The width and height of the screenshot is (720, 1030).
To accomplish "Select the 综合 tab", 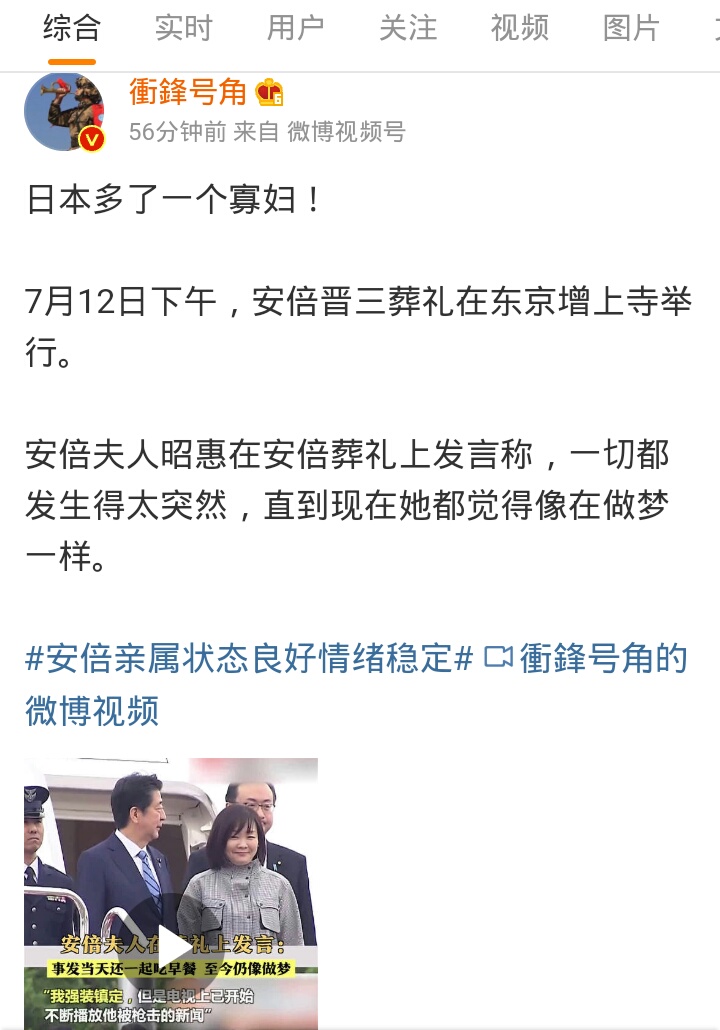I will click(72, 28).
